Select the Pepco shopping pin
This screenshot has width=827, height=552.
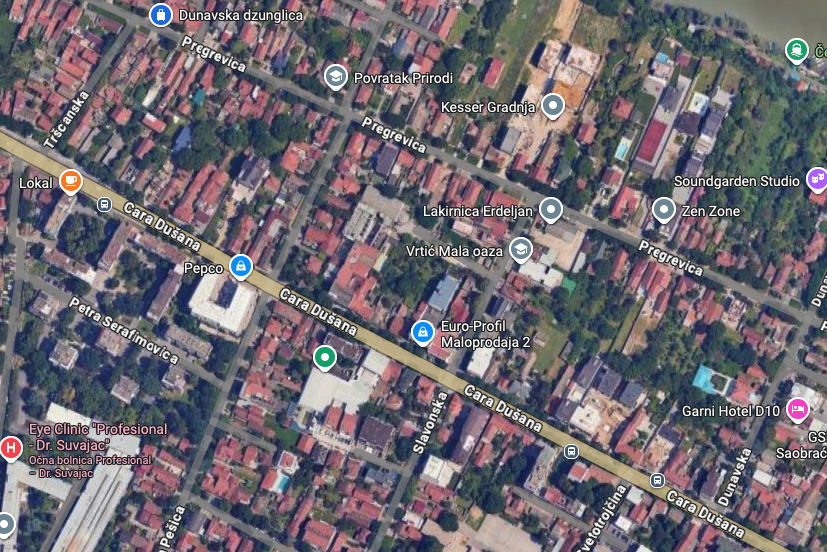(240, 267)
